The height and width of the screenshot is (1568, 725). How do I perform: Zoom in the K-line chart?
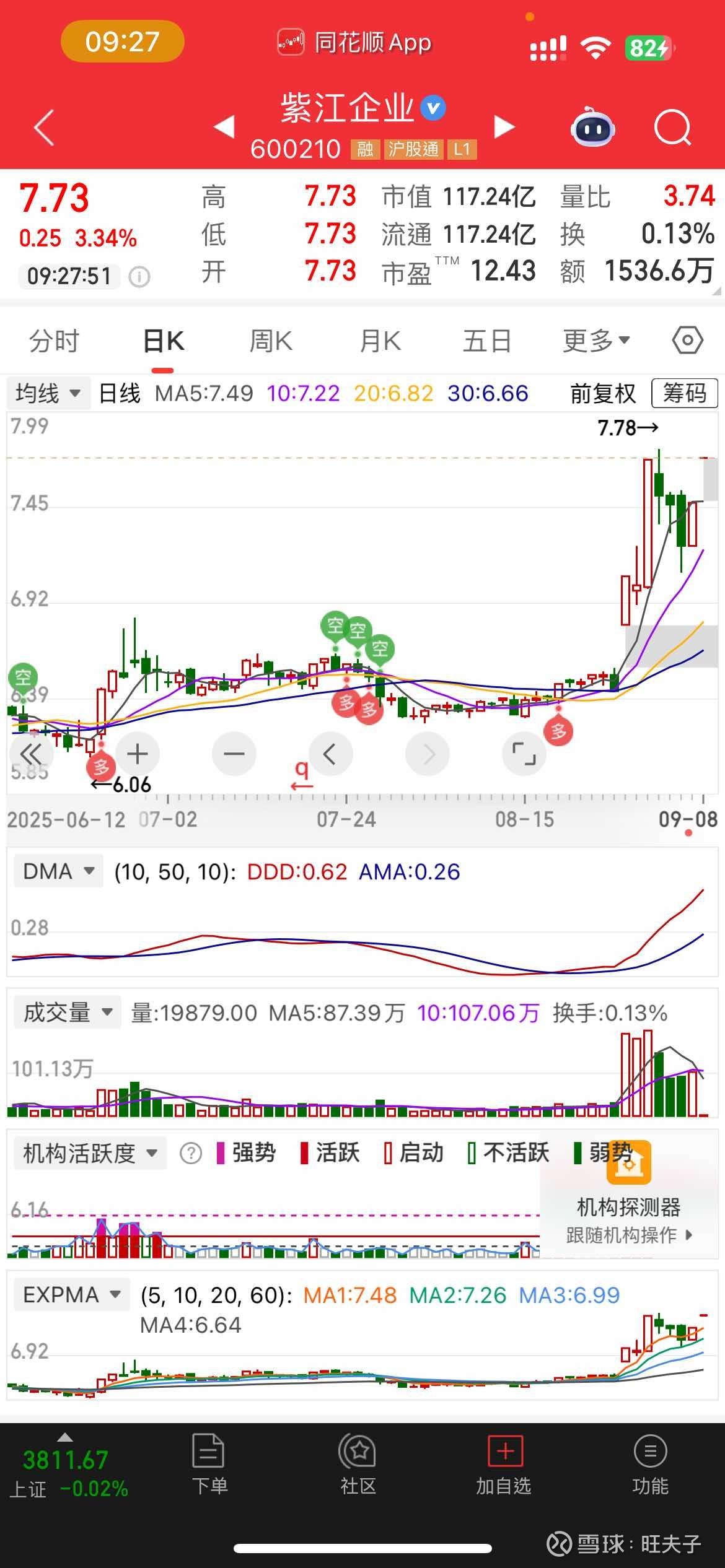point(138,754)
